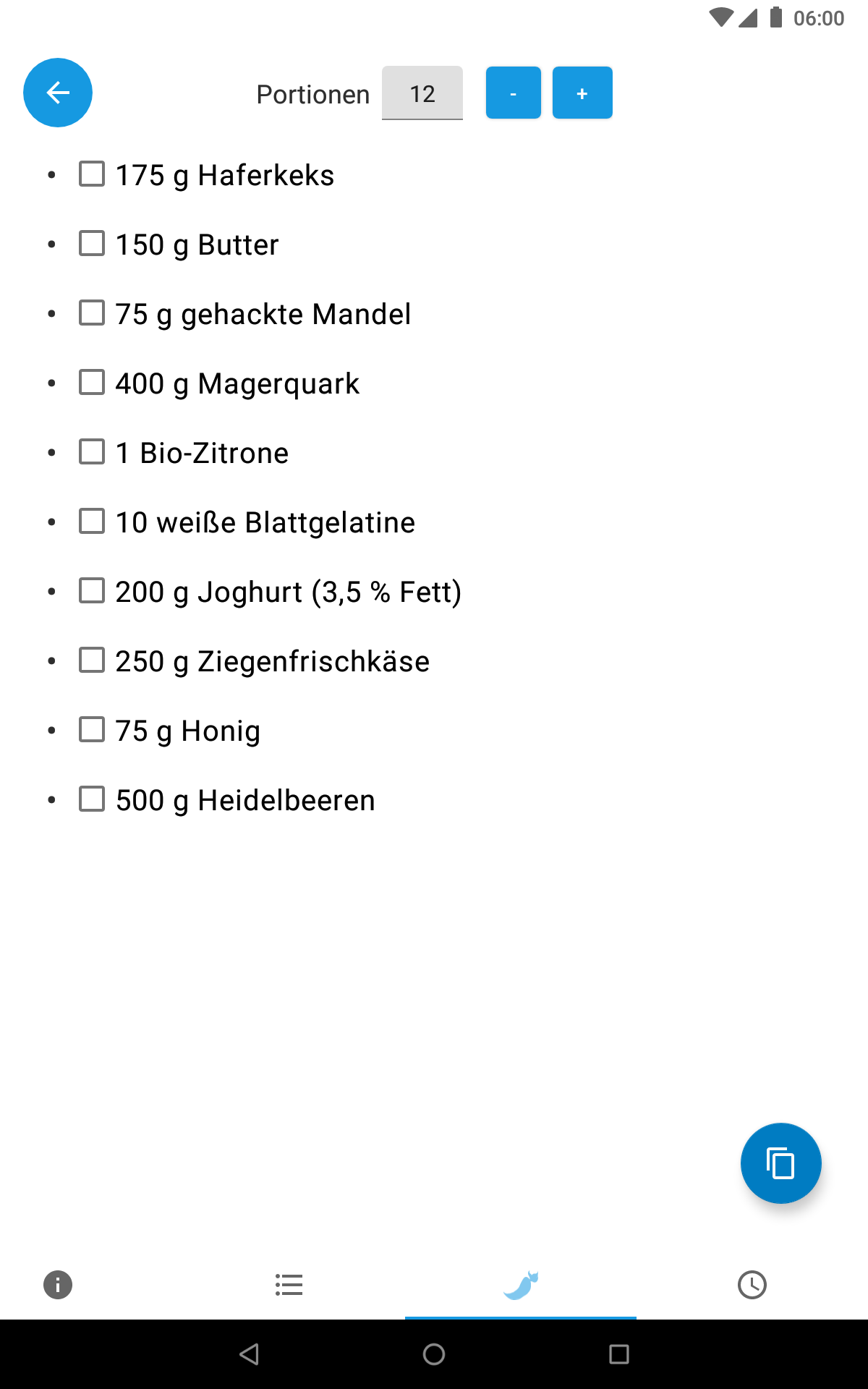Mark 75 g gehackte Mandel as done

coord(92,313)
